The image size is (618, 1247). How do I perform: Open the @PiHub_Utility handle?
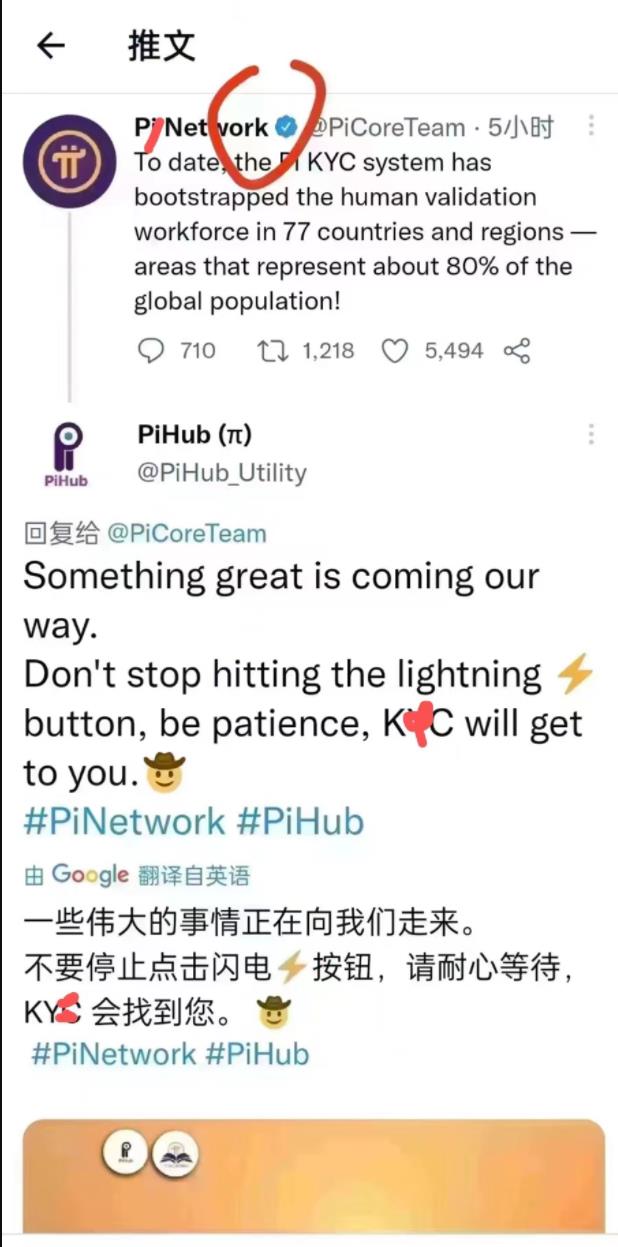pyautogui.click(x=221, y=472)
